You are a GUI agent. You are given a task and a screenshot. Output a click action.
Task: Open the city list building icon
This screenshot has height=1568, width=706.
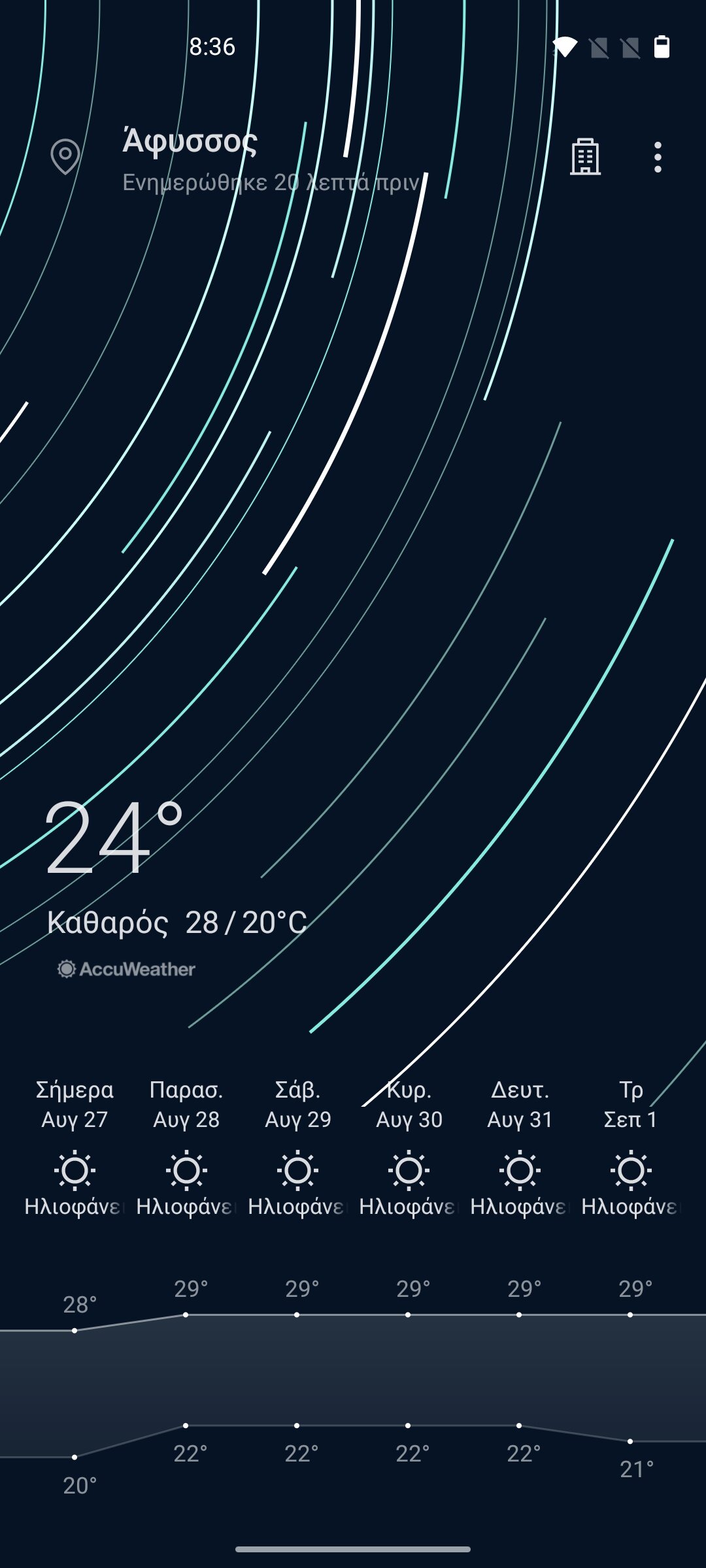click(x=585, y=157)
